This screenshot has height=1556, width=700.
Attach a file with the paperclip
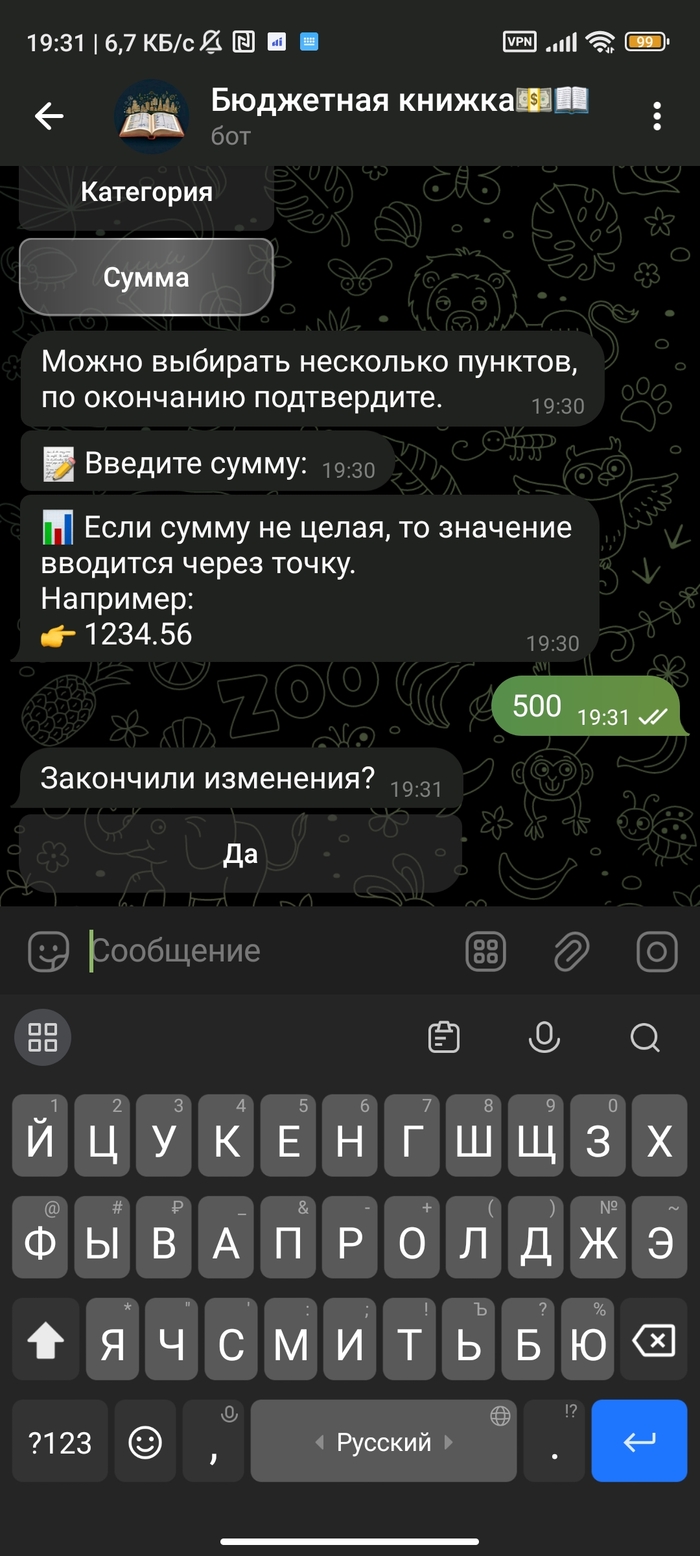(571, 951)
